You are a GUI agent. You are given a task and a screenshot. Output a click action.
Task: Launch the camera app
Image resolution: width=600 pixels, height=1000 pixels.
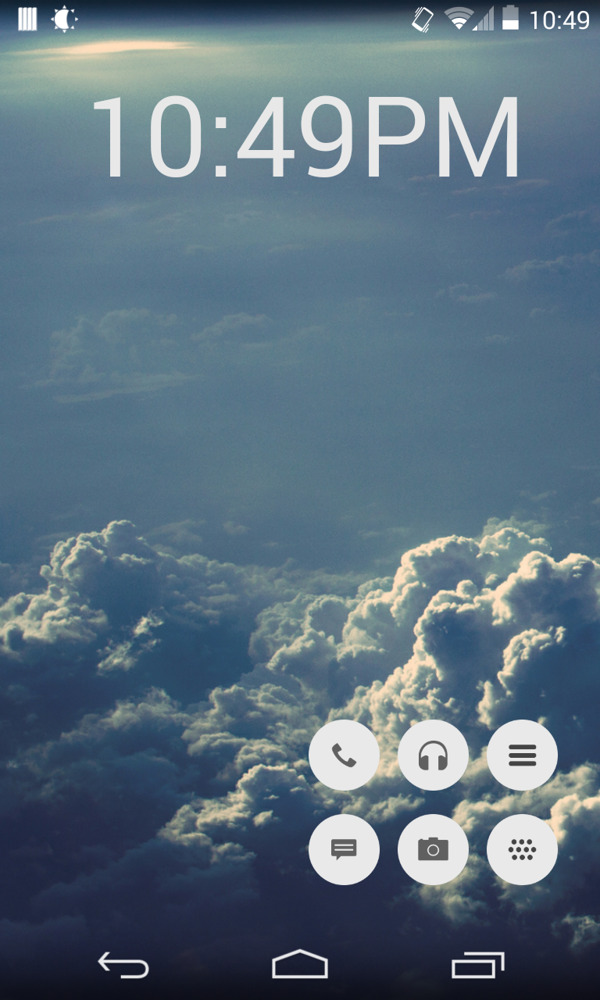[x=433, y=850]
